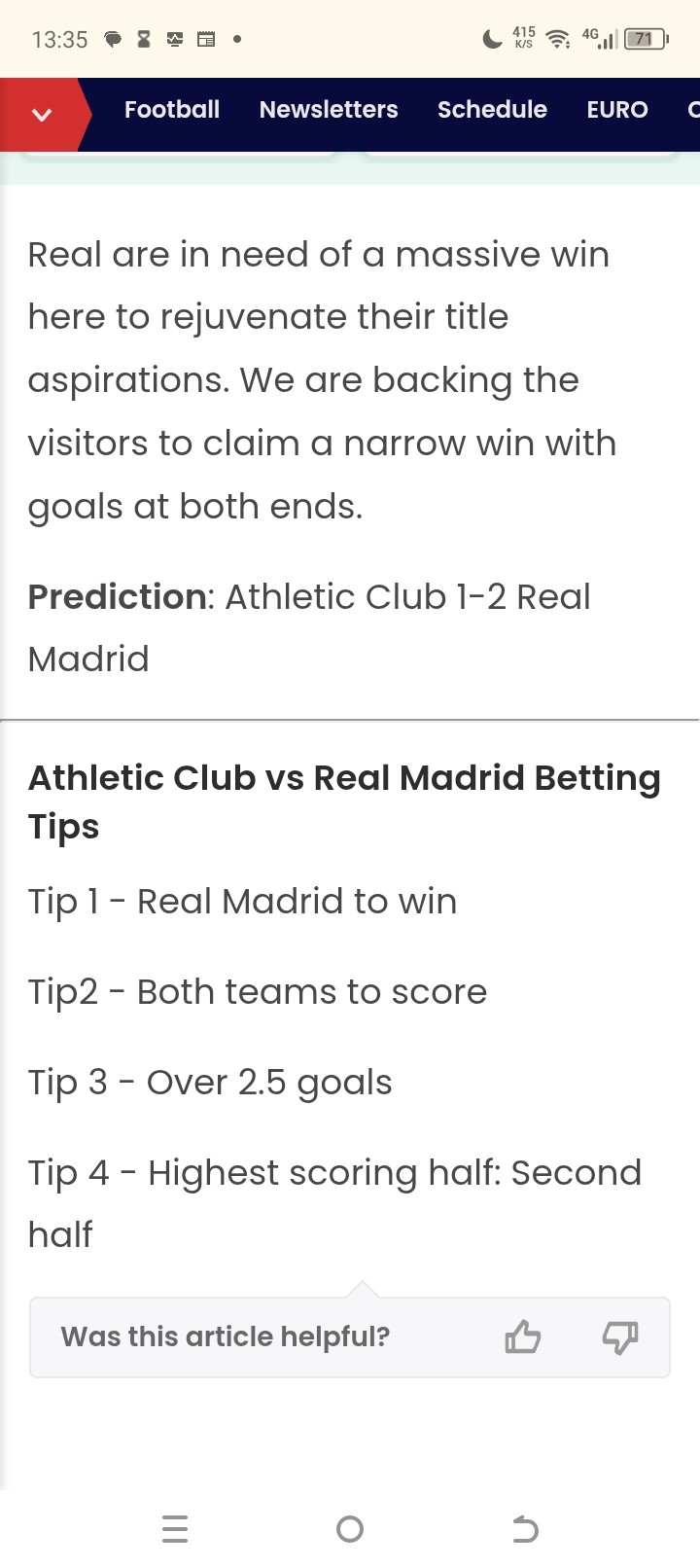
Task: Open recent apps from navigation bar
Action: click(x=175, y=1529)
